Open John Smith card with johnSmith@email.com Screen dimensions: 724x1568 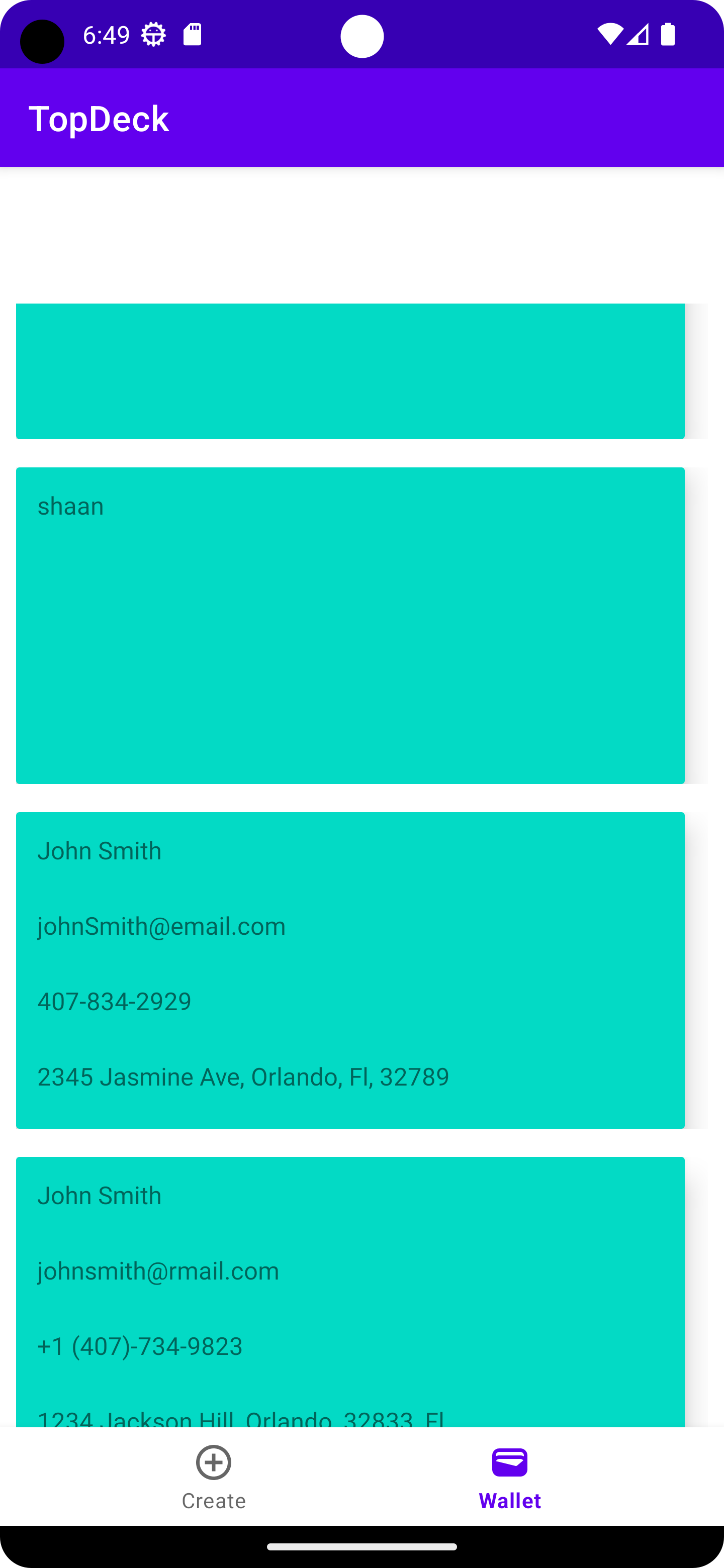[x=350, y=969]
